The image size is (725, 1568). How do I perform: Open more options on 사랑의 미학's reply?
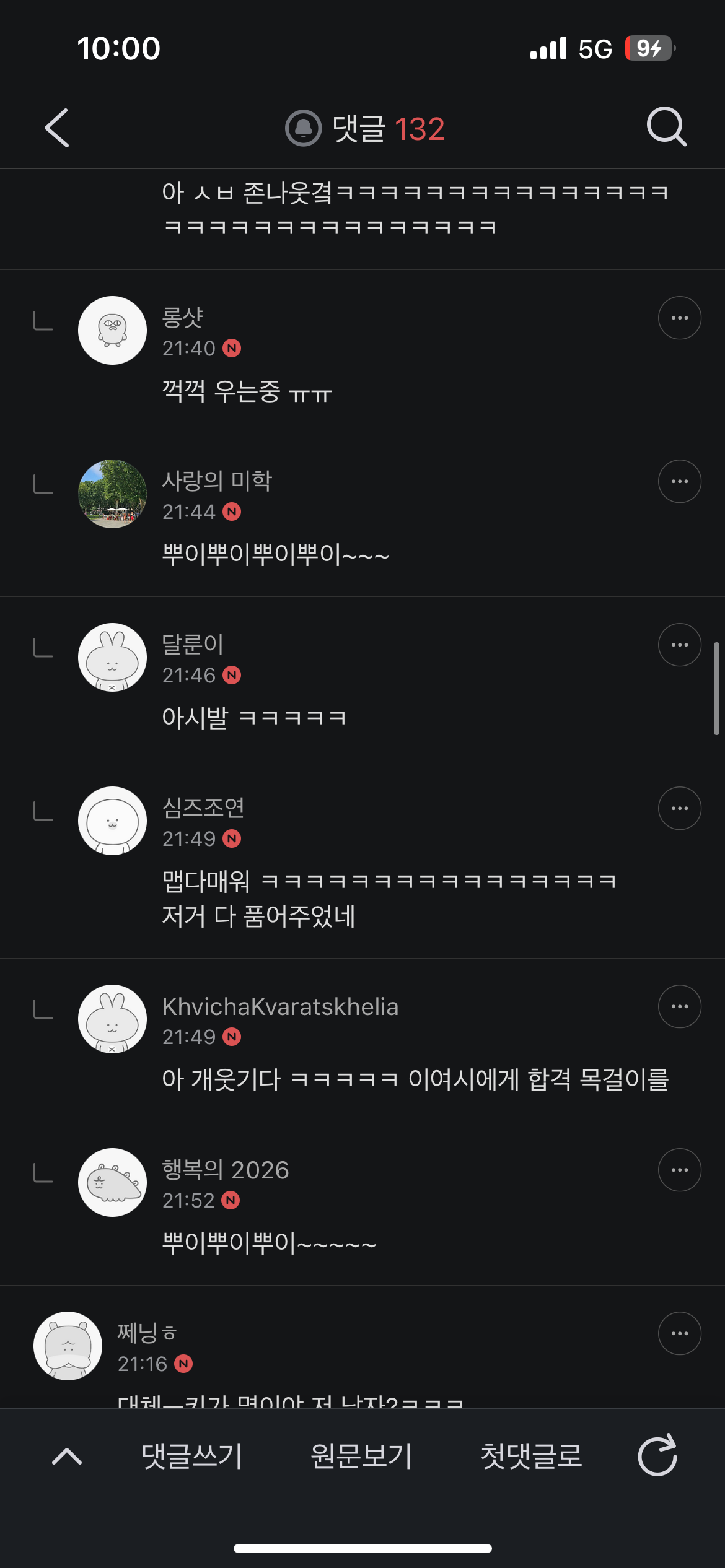680,481
